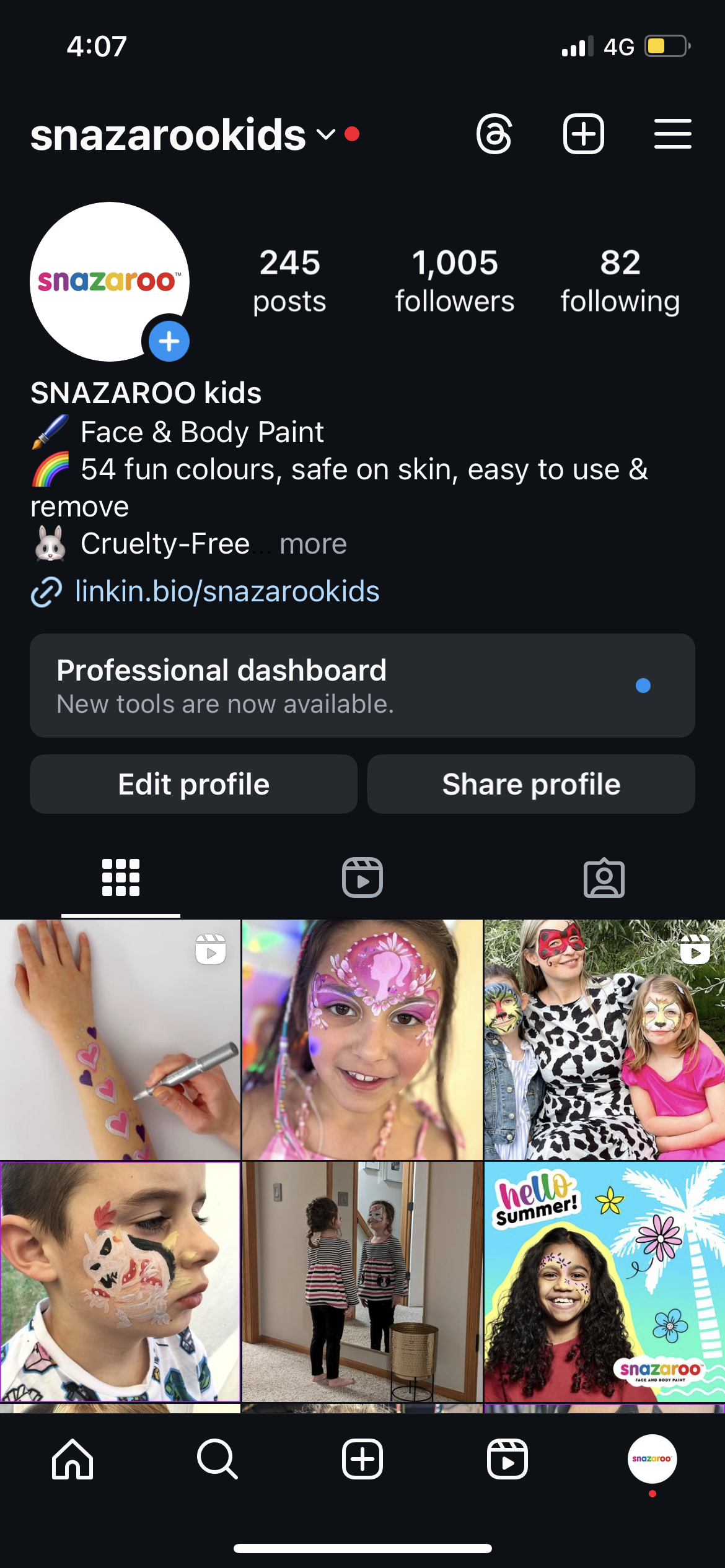Open the linkin.bio/snazarookids link
The height and width of the screenshot is (1568, 725).
coord(226,591)
